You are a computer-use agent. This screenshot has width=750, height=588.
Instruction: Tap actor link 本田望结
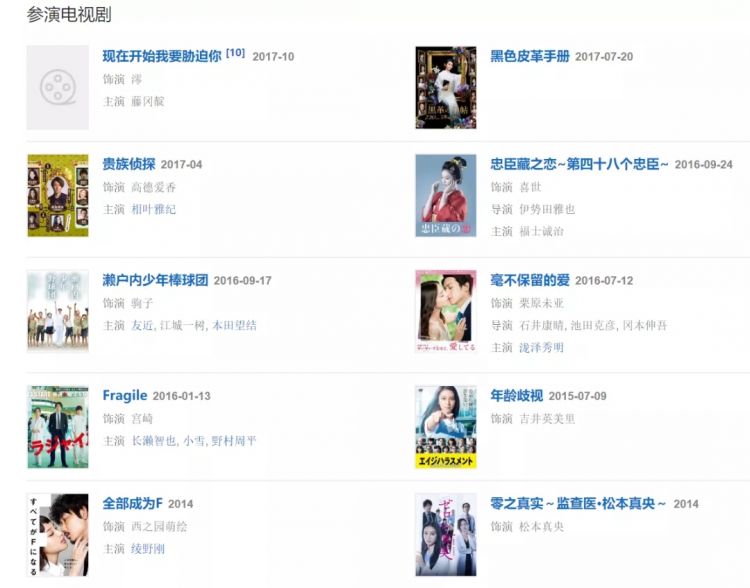[234, 326]
